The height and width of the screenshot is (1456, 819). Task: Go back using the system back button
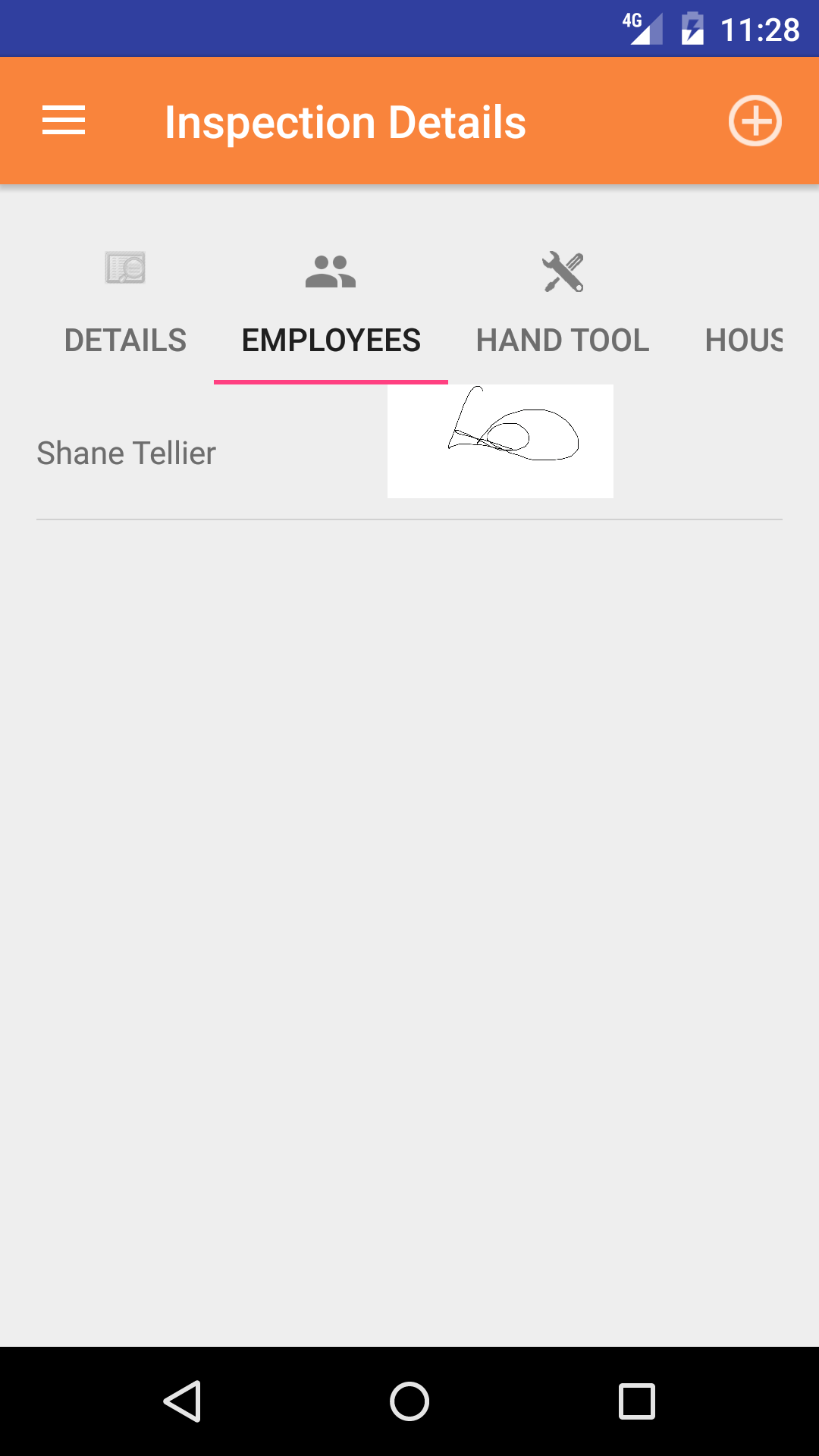(x=182, y=1401)
